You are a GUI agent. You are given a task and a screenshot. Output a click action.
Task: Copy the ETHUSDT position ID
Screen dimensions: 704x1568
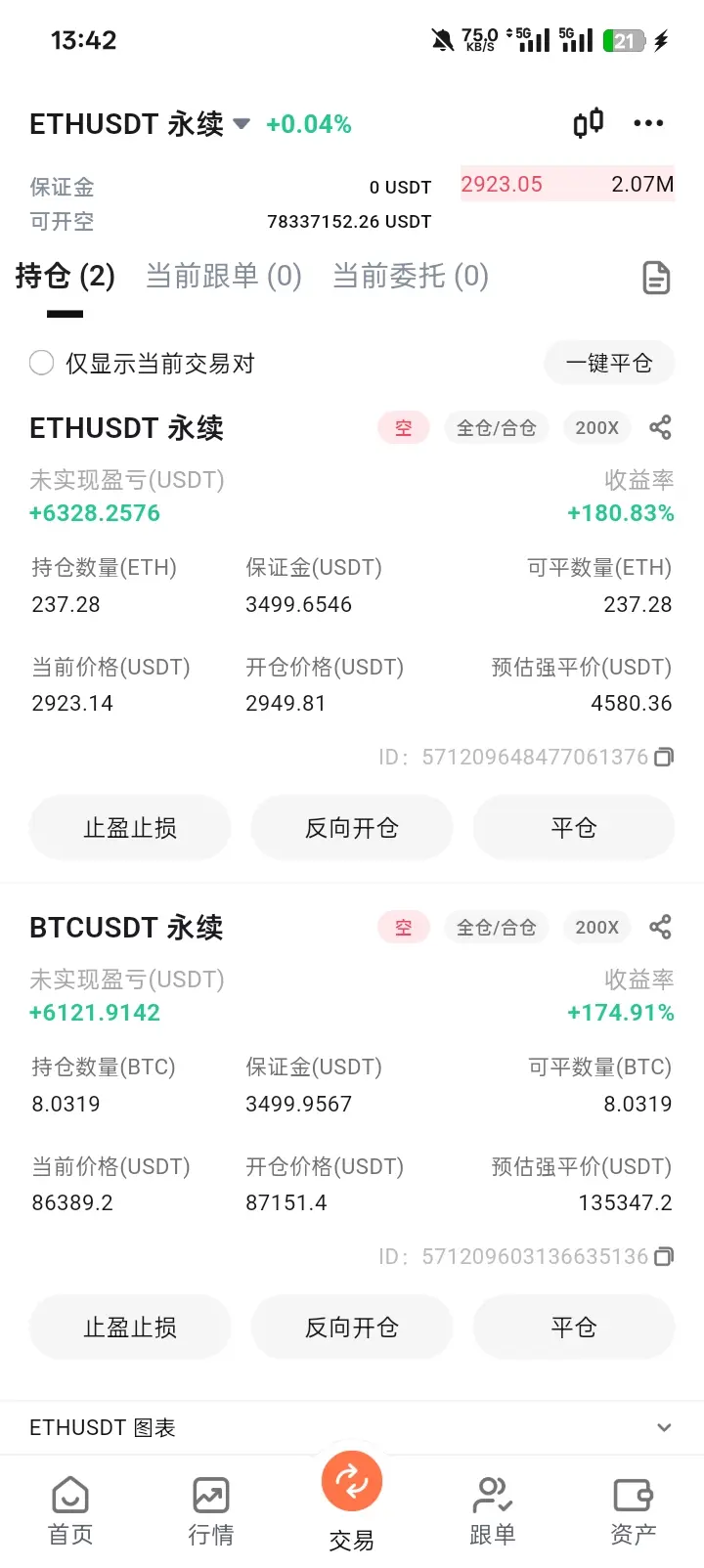(664, 757)
